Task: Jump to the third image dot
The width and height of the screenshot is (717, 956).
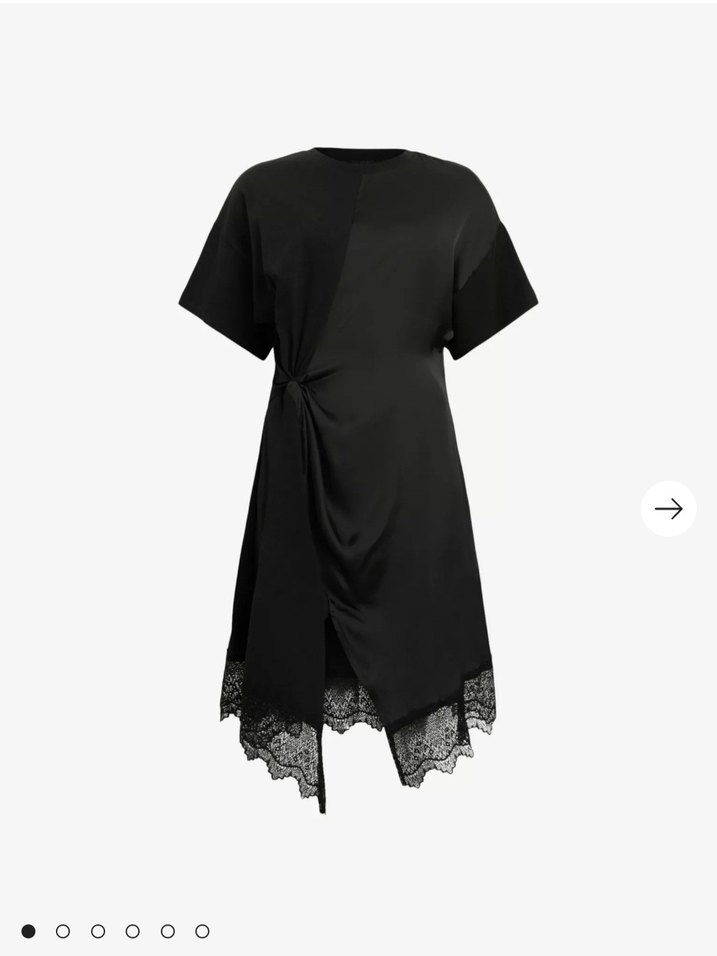Action: 98,931
